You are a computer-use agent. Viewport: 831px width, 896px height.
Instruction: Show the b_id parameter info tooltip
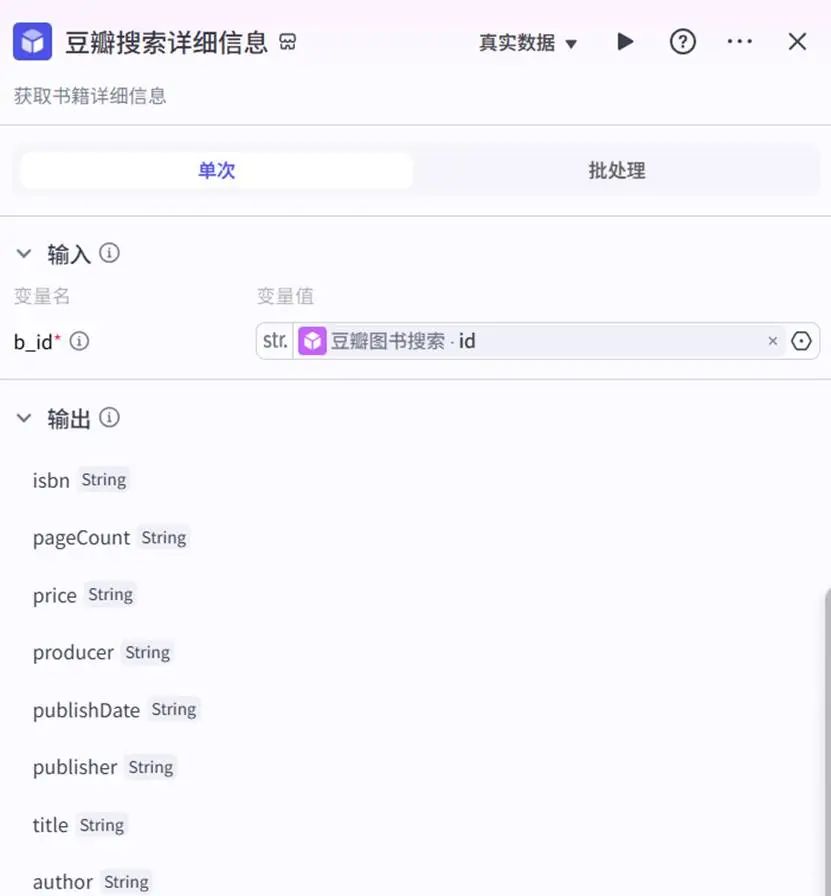[79, 341]
